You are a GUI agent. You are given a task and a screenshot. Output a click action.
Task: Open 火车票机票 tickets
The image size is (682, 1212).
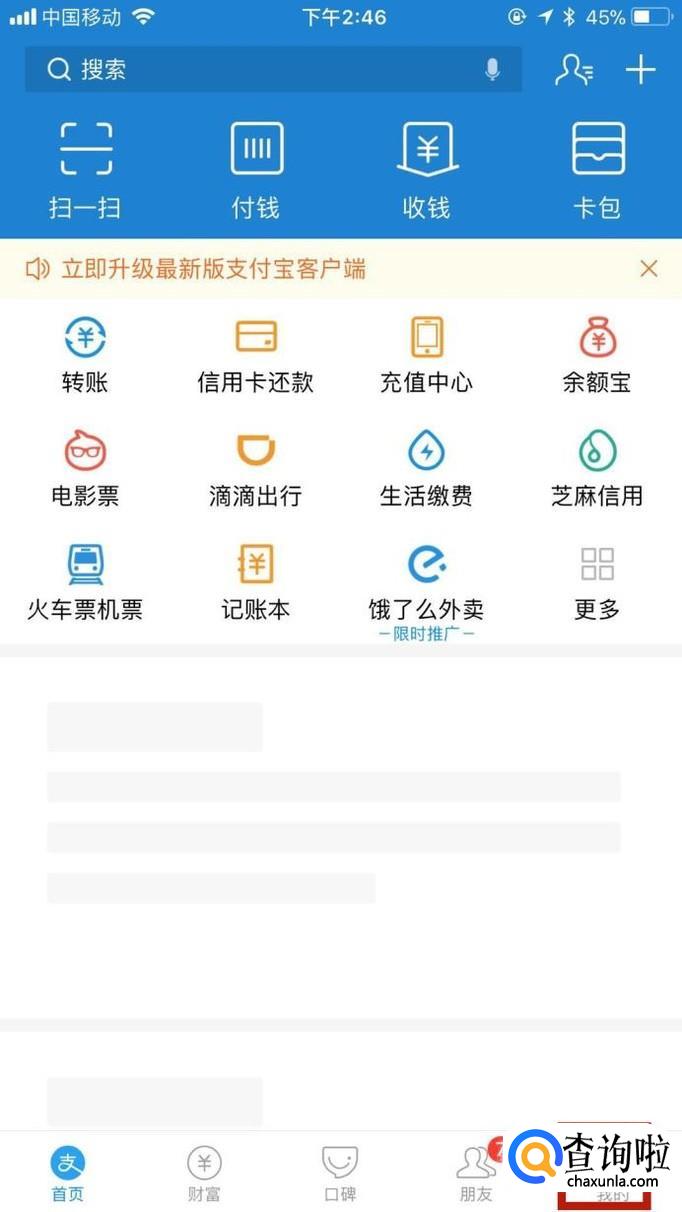tap(85, 582)
